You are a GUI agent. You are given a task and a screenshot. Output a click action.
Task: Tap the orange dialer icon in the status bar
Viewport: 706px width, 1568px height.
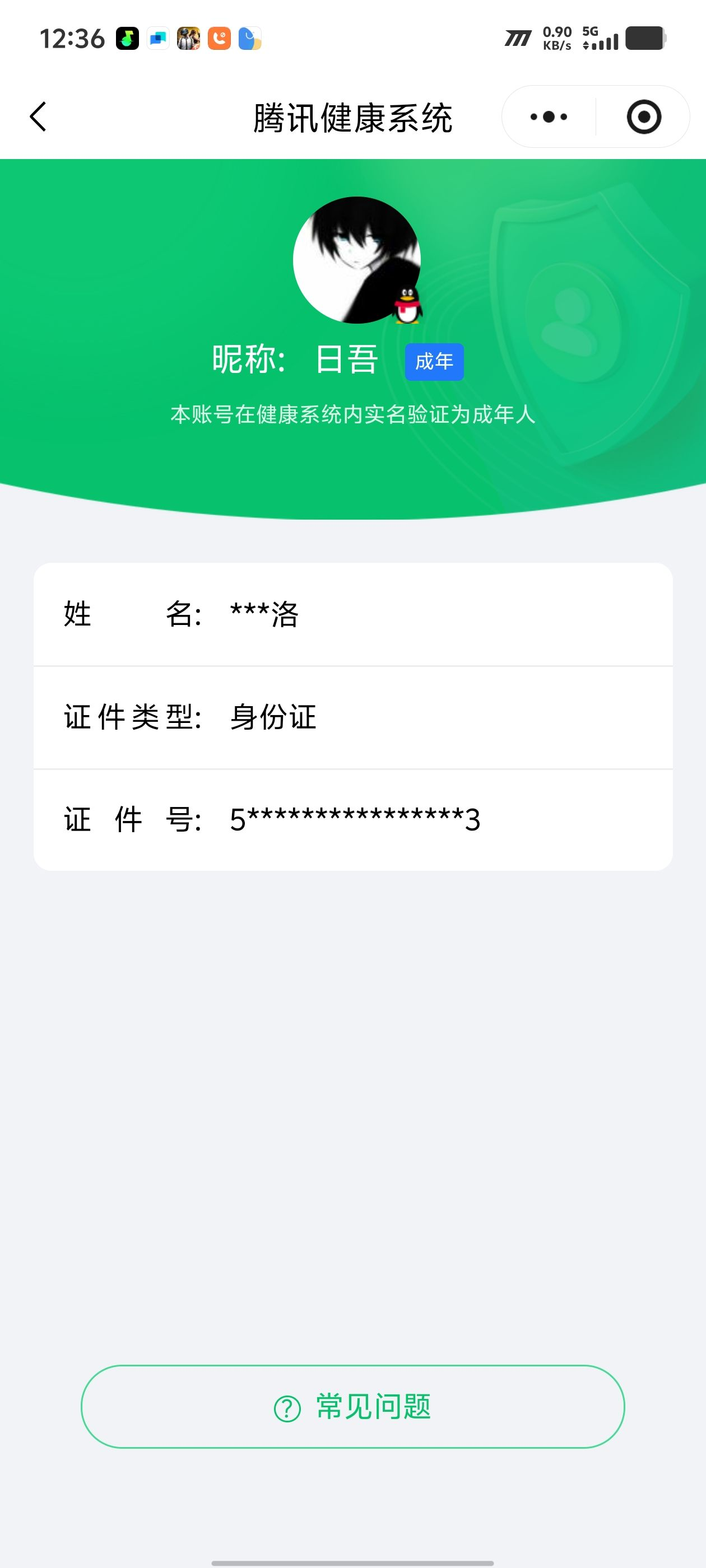coord(219,38)
